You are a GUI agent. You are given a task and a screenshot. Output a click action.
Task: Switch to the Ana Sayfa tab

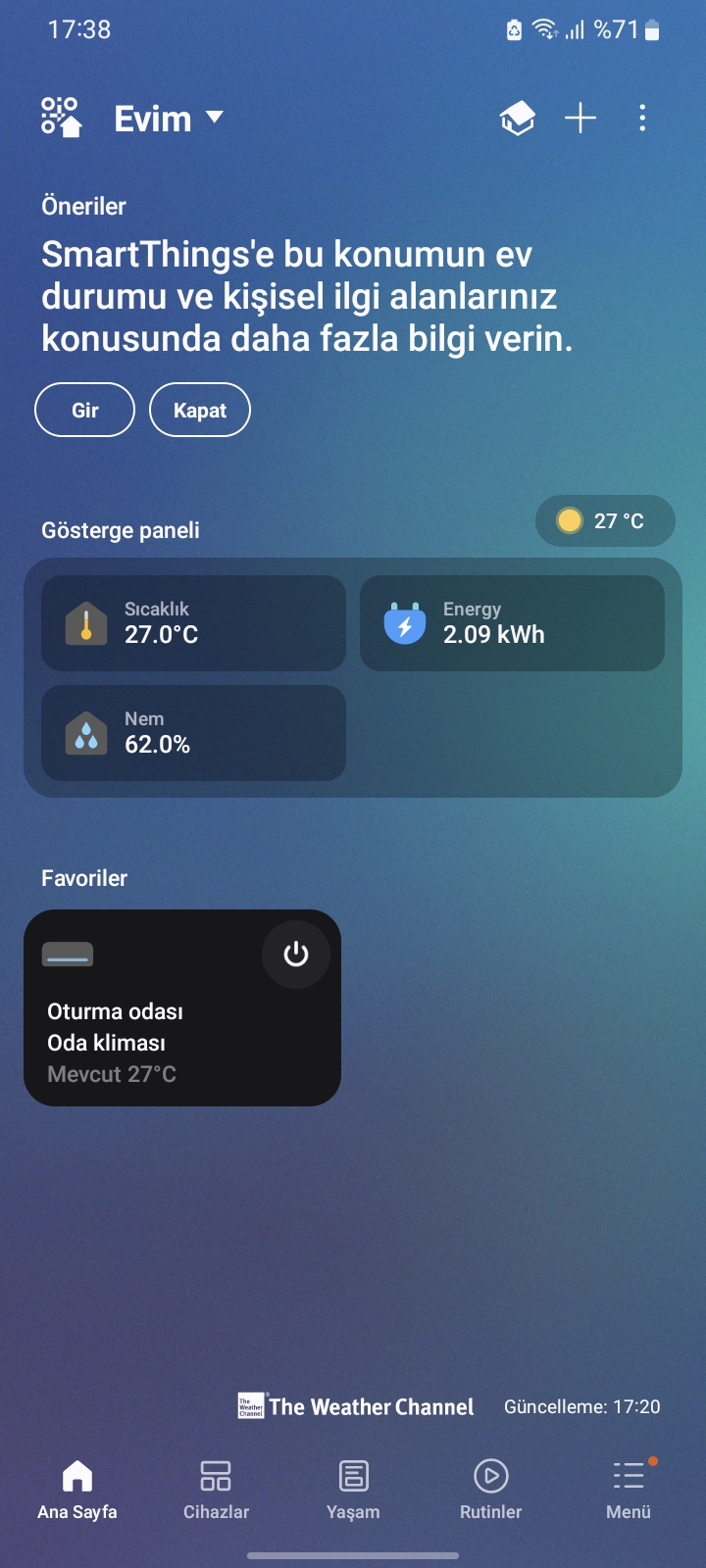pos(77,1490)
